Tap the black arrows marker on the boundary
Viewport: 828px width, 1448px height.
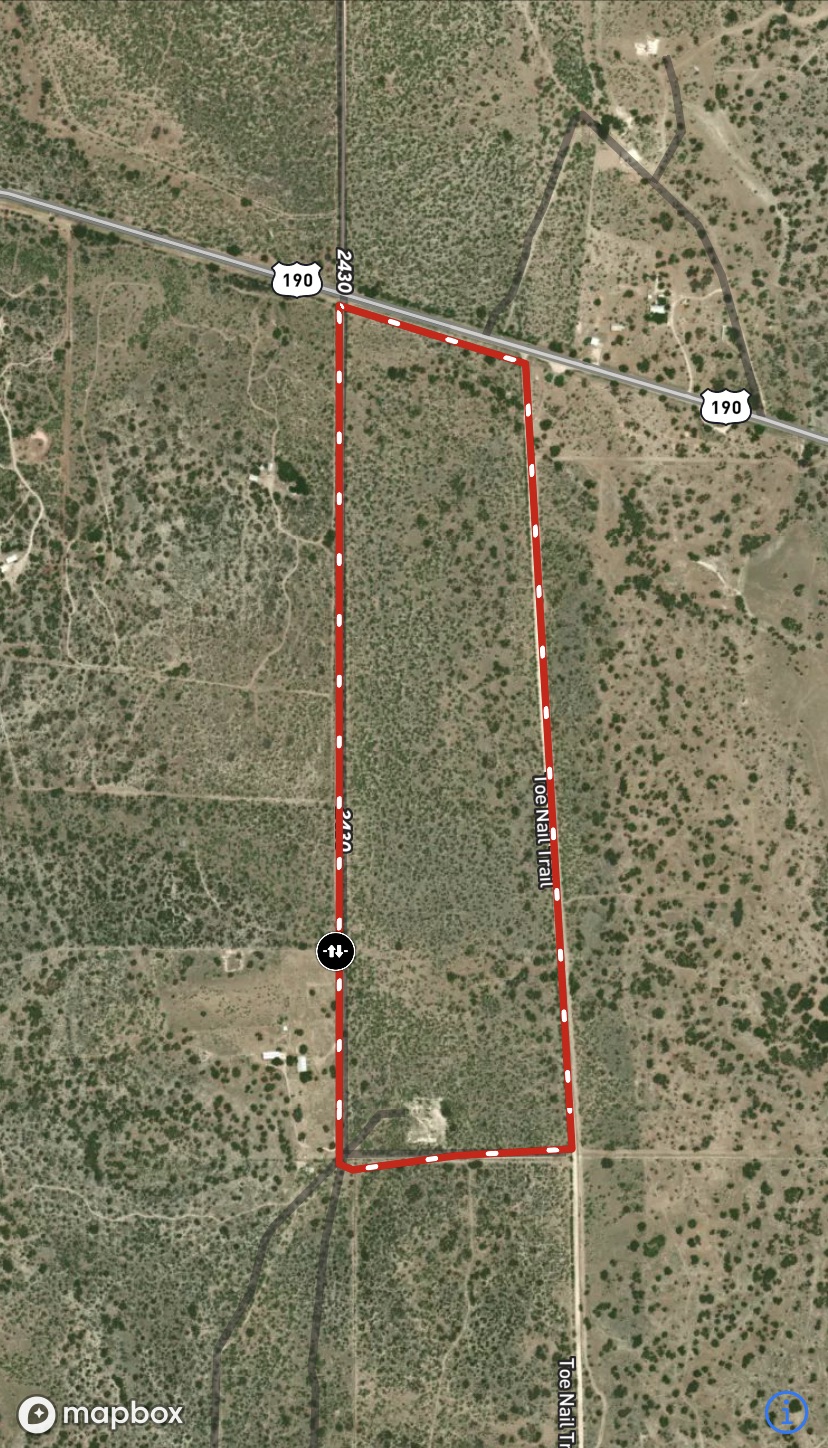(336, 950)
